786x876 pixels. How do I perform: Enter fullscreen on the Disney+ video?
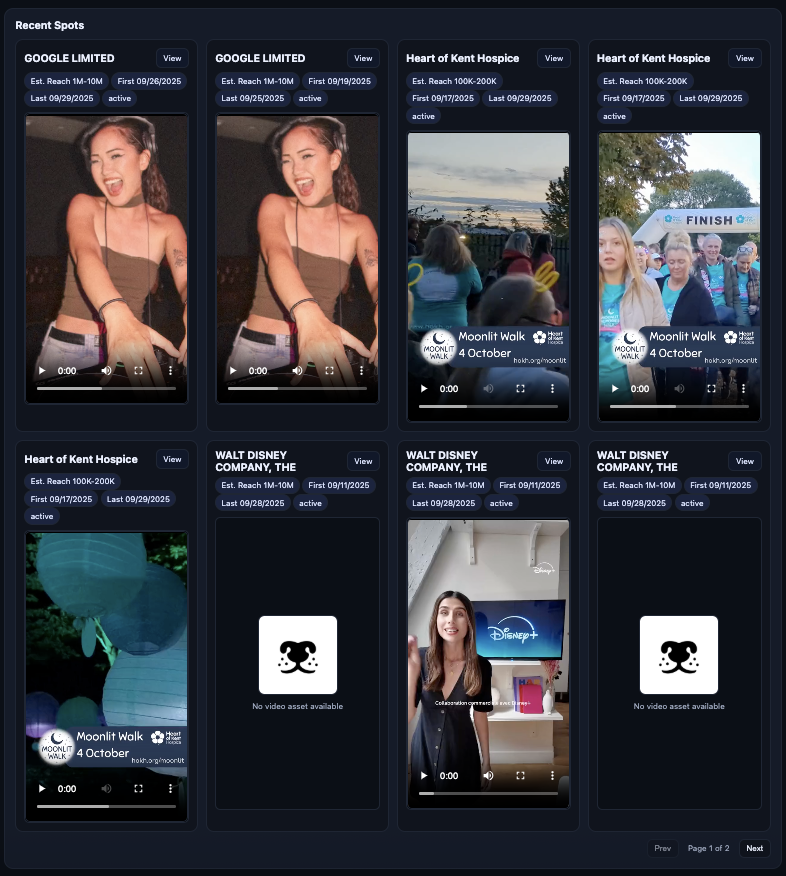tap(520, 775)
